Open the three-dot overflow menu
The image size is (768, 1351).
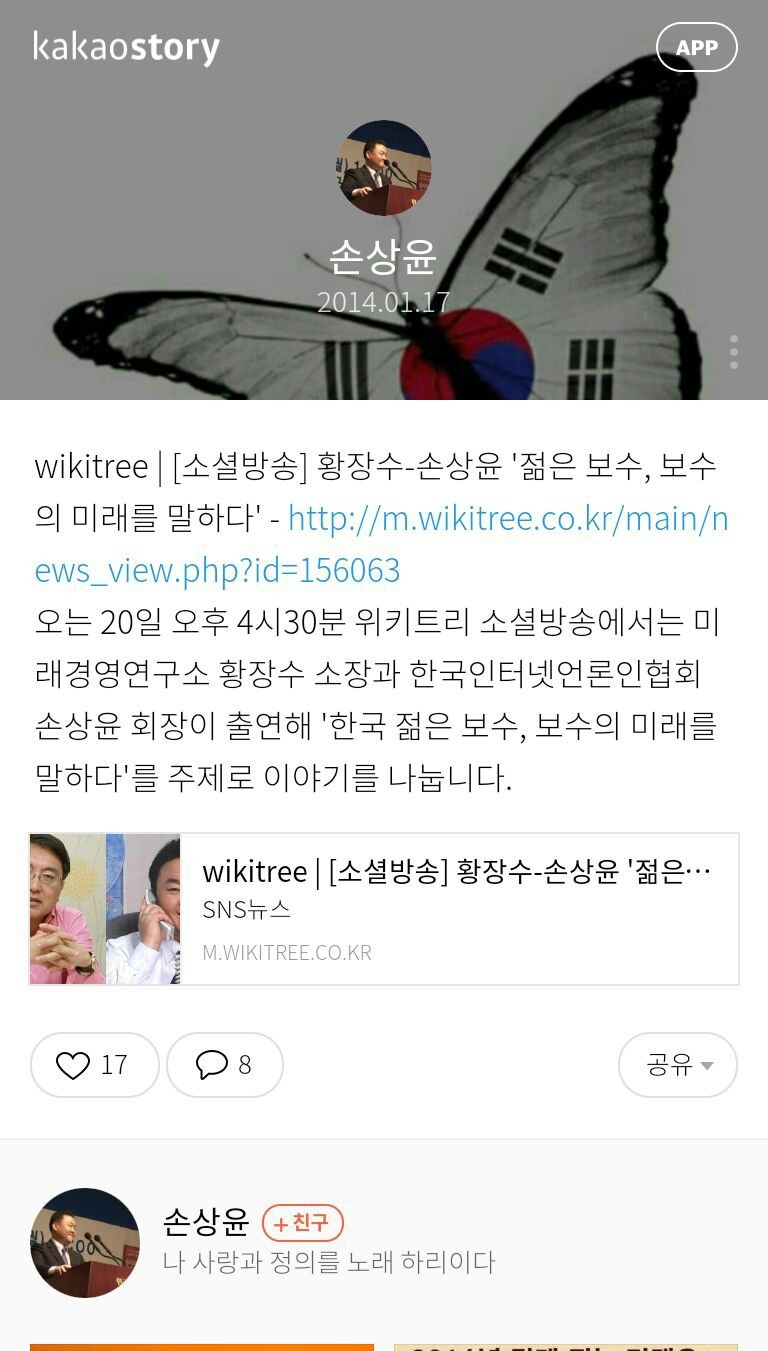click(734, 352)
